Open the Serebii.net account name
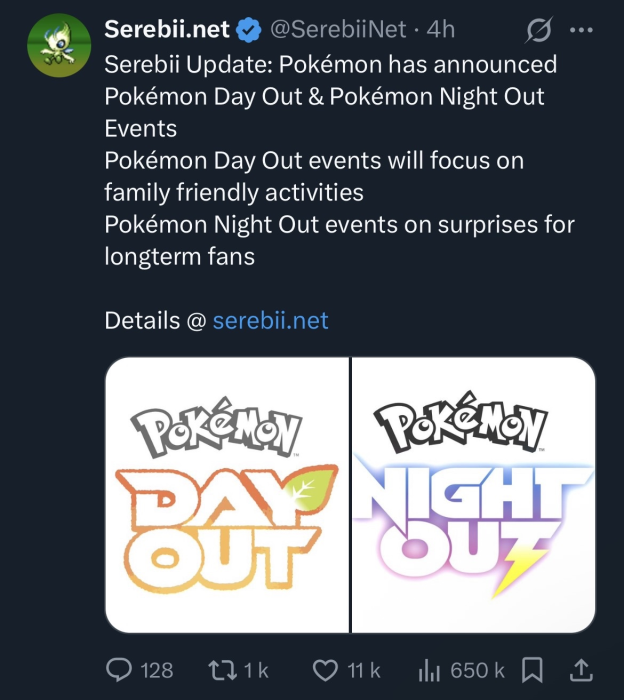Screen dimensions: 624x700 click(168, 29)
